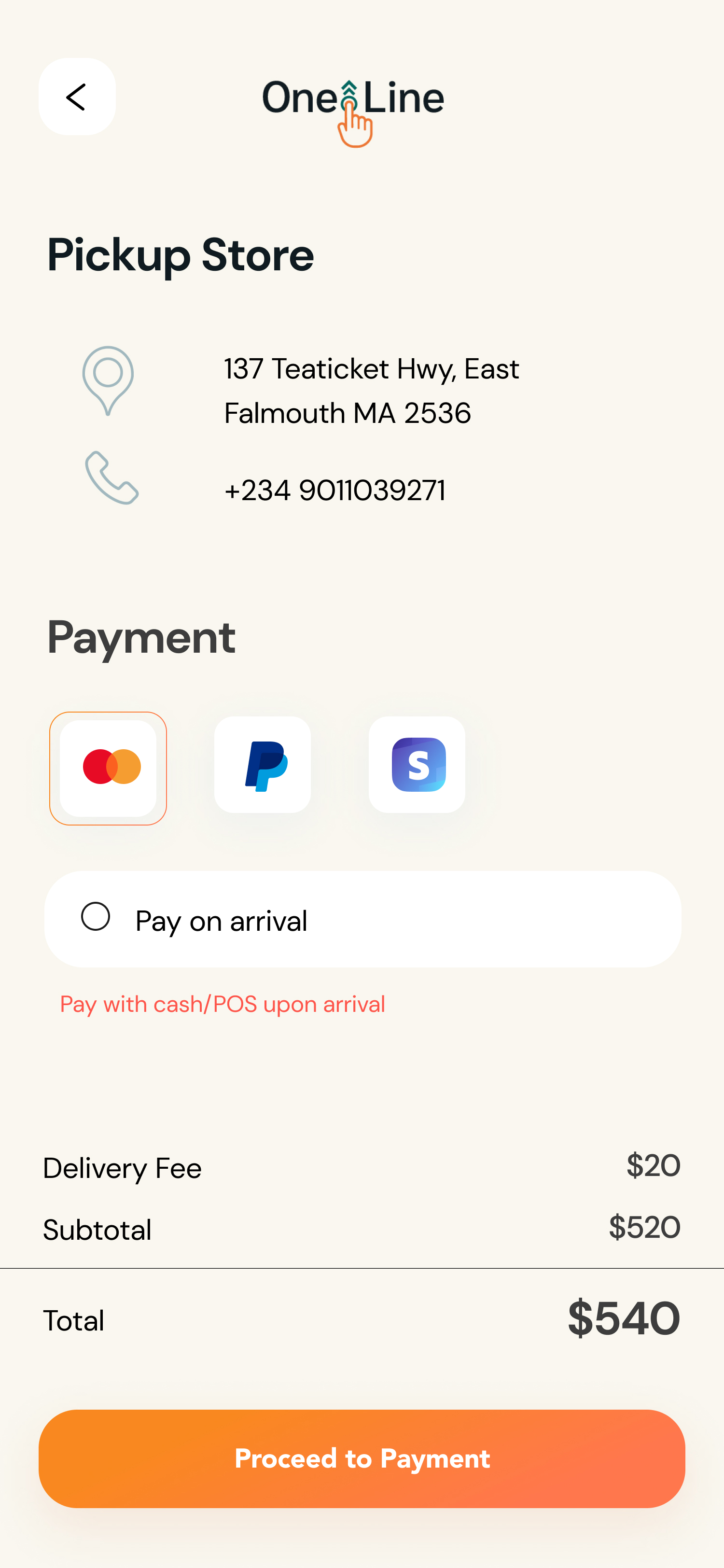Viewport: 724px width, 1568px height.
Task: Pick the purple S payment option
Action: click(x=417, y=765)
